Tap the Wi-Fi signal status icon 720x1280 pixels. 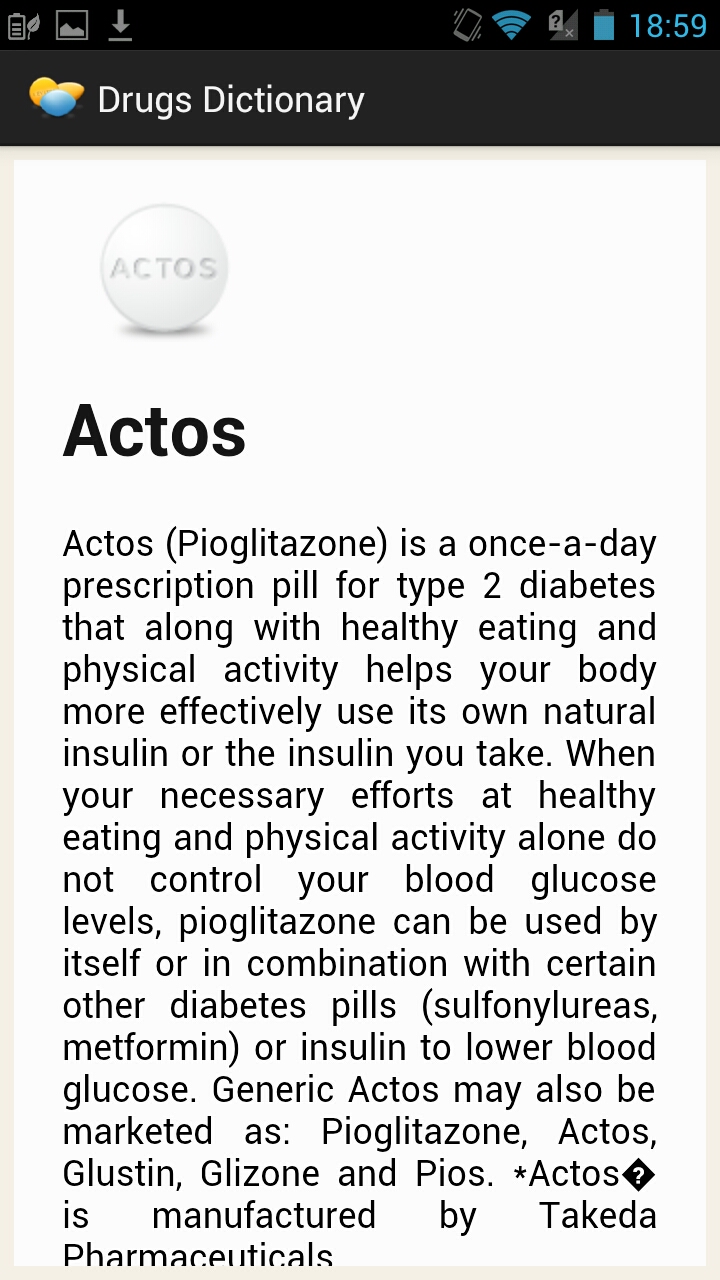pyautogui.click(x=512, y=24)
